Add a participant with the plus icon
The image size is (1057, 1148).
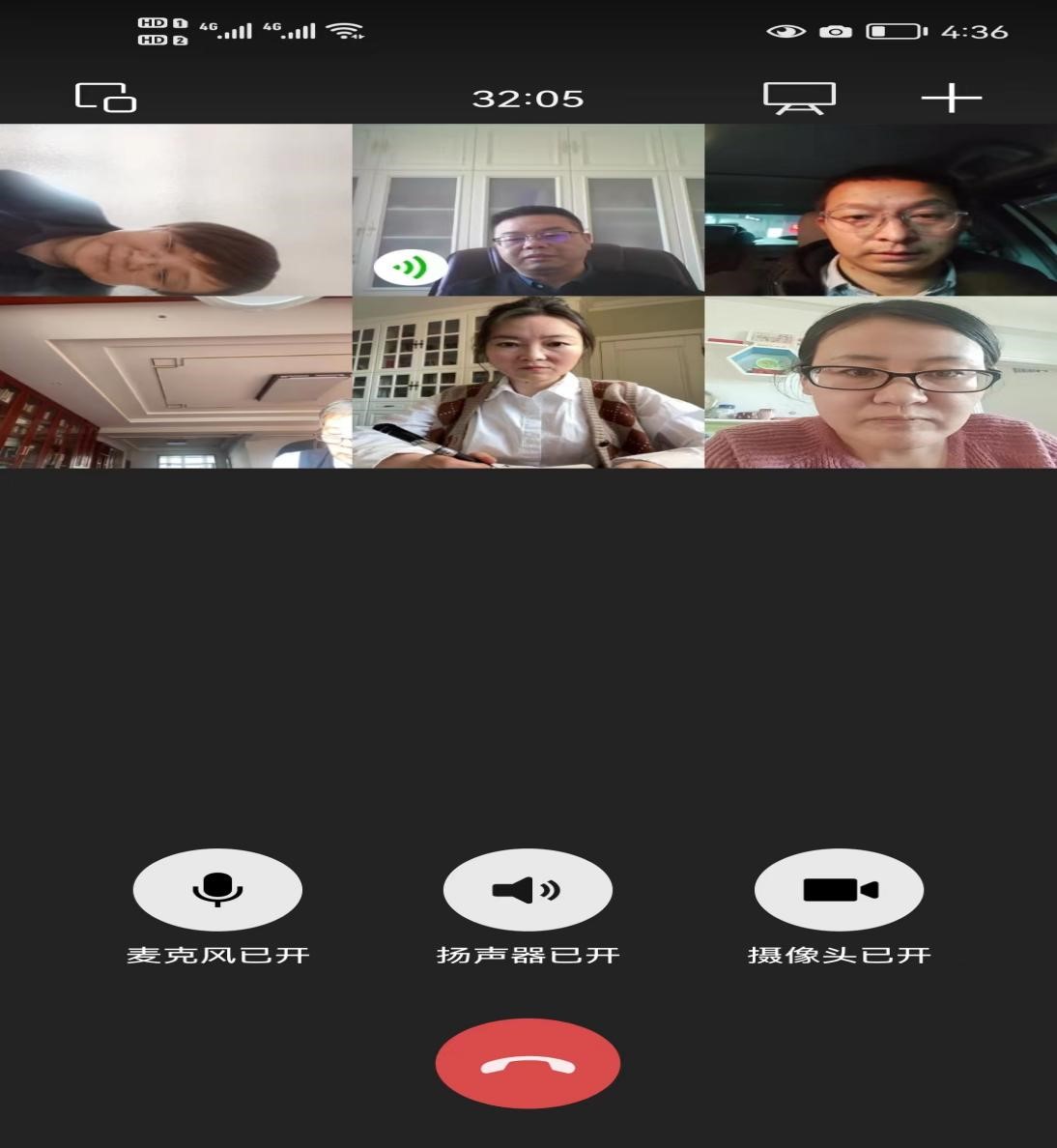point(951,98)
